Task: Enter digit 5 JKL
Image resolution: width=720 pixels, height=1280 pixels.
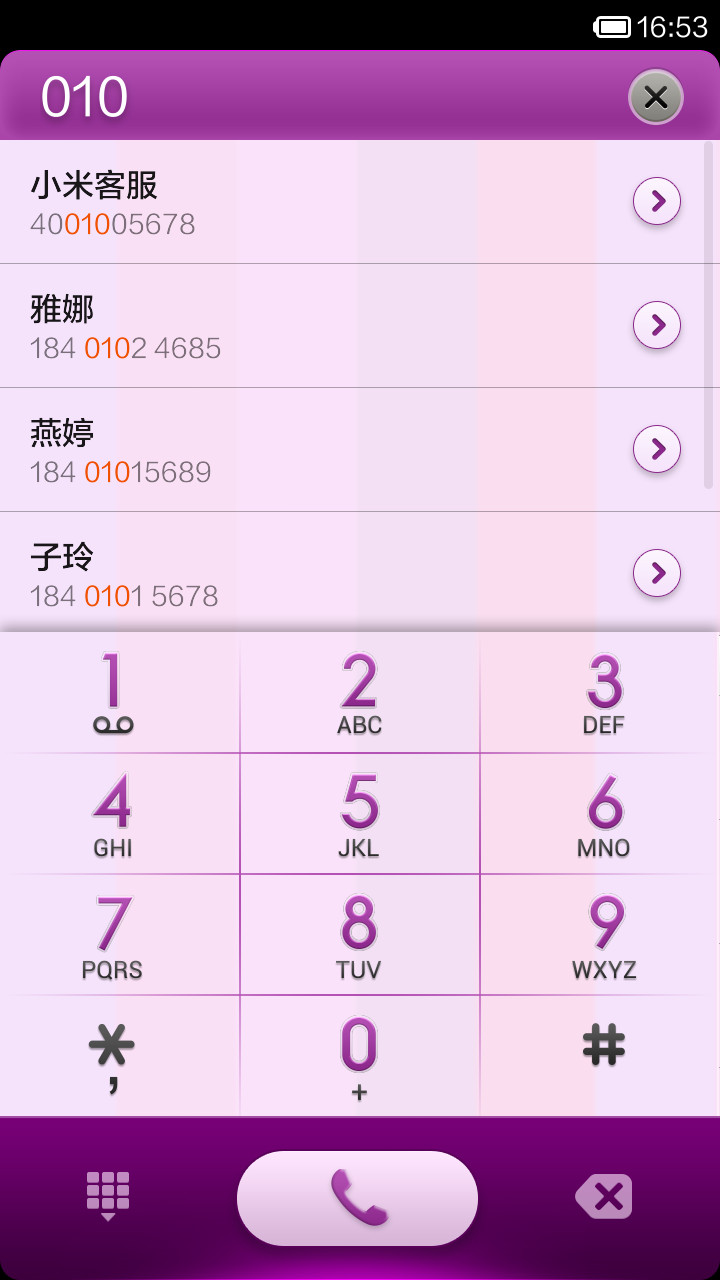Action: coord(360,814)
